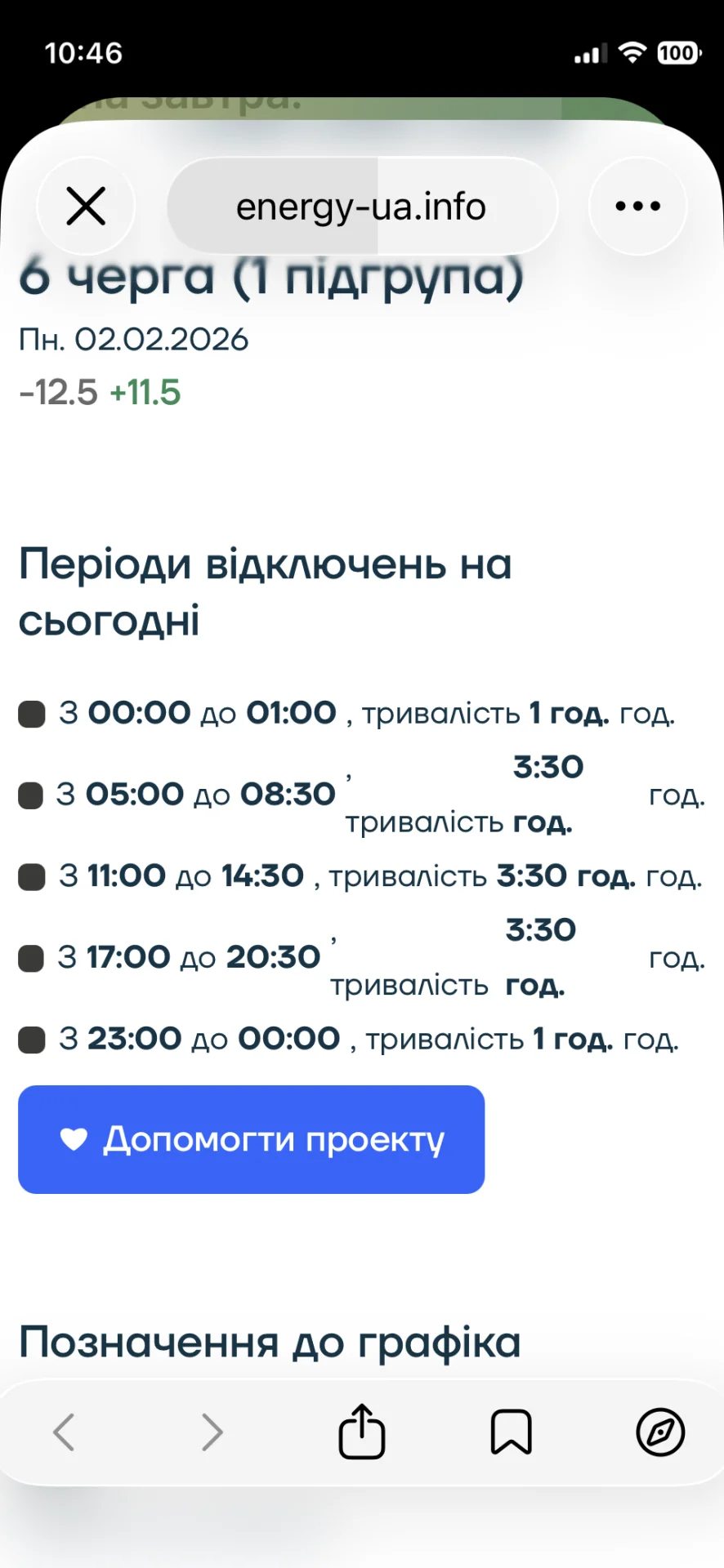The image size is (724, 1568).
Task: Open page in Safari compass icon
Action: 660,1432
